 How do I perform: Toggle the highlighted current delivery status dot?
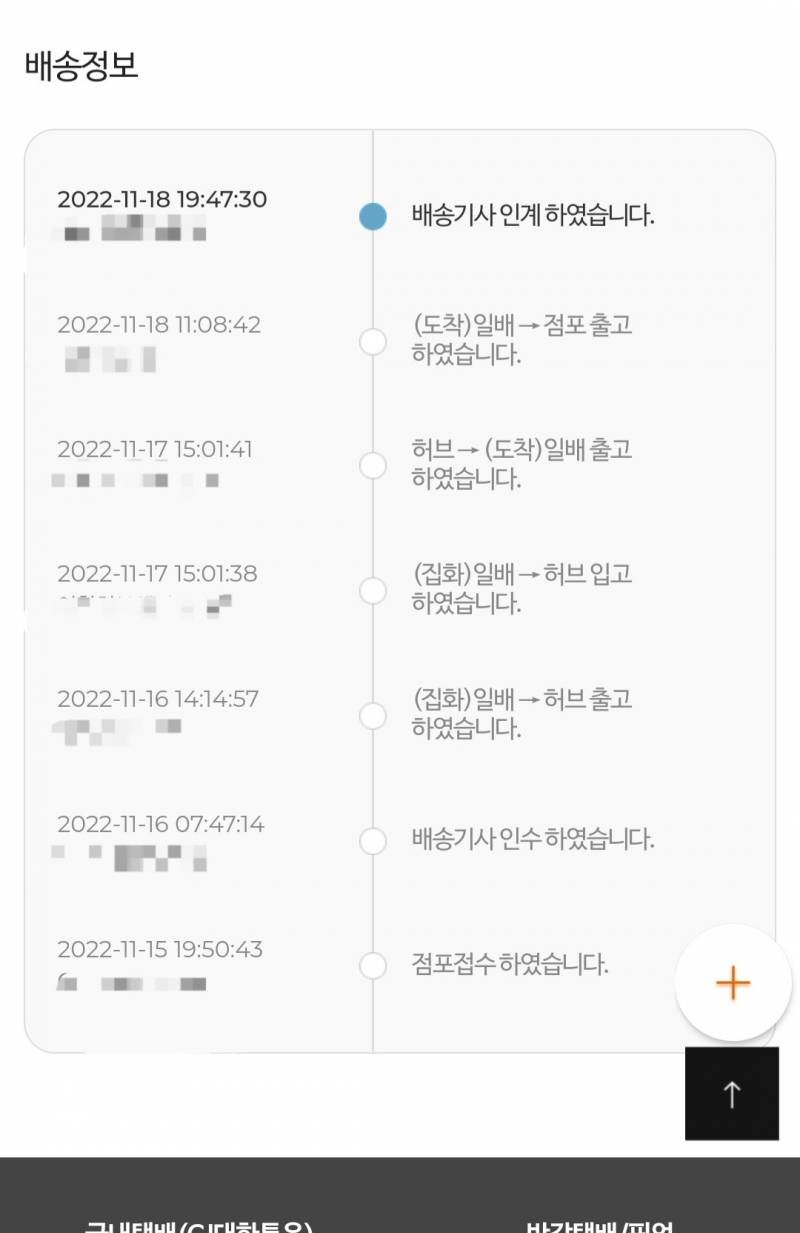point(373,216)
